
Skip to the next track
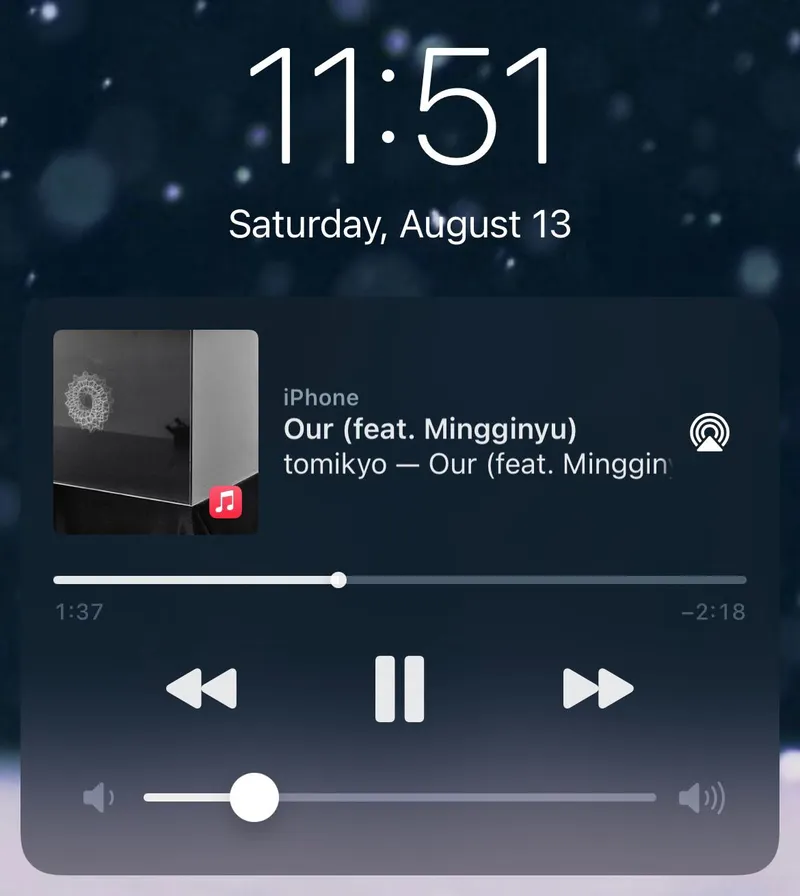coord(598,688)
